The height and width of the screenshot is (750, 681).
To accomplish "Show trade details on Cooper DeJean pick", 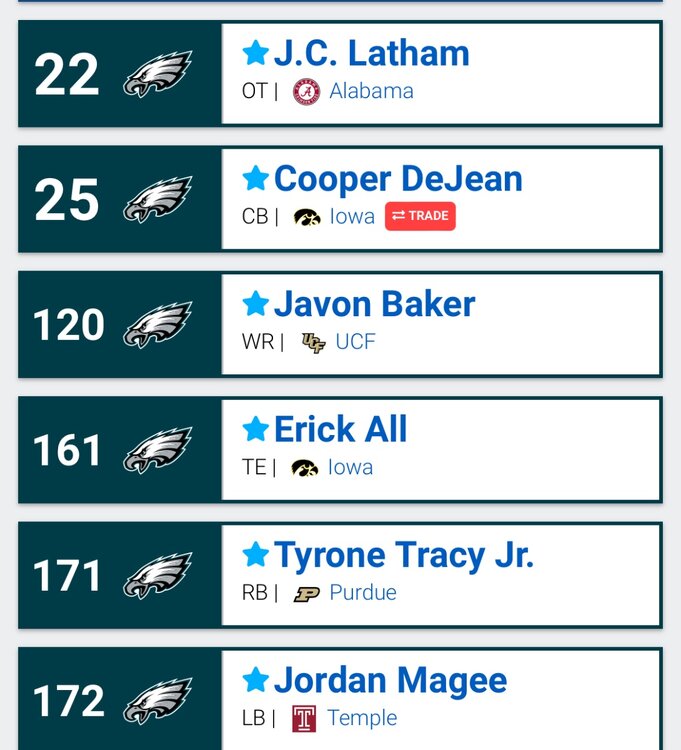I will [x=420, y=216].
